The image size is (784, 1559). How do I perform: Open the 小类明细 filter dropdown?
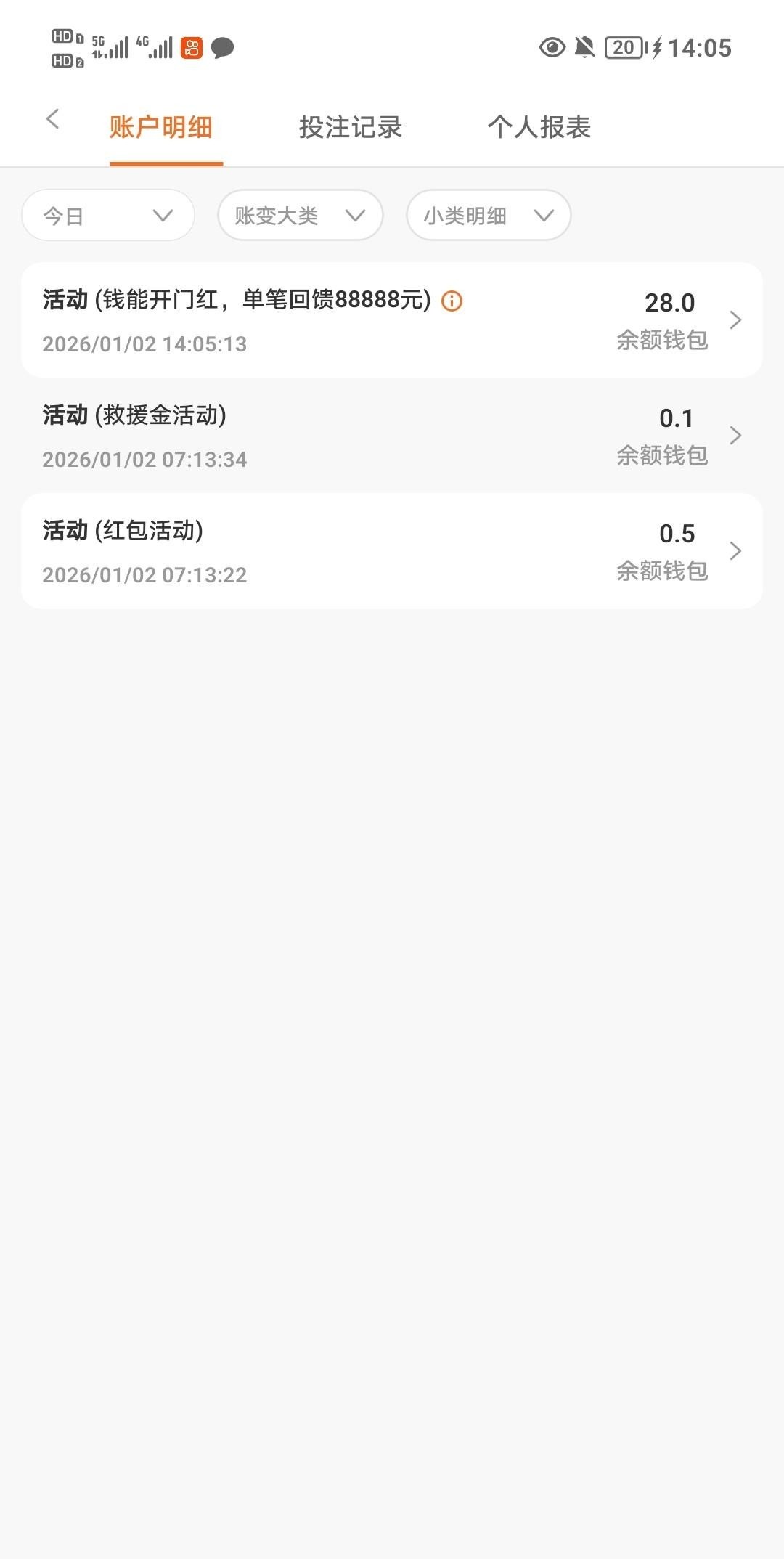[489, 216]
